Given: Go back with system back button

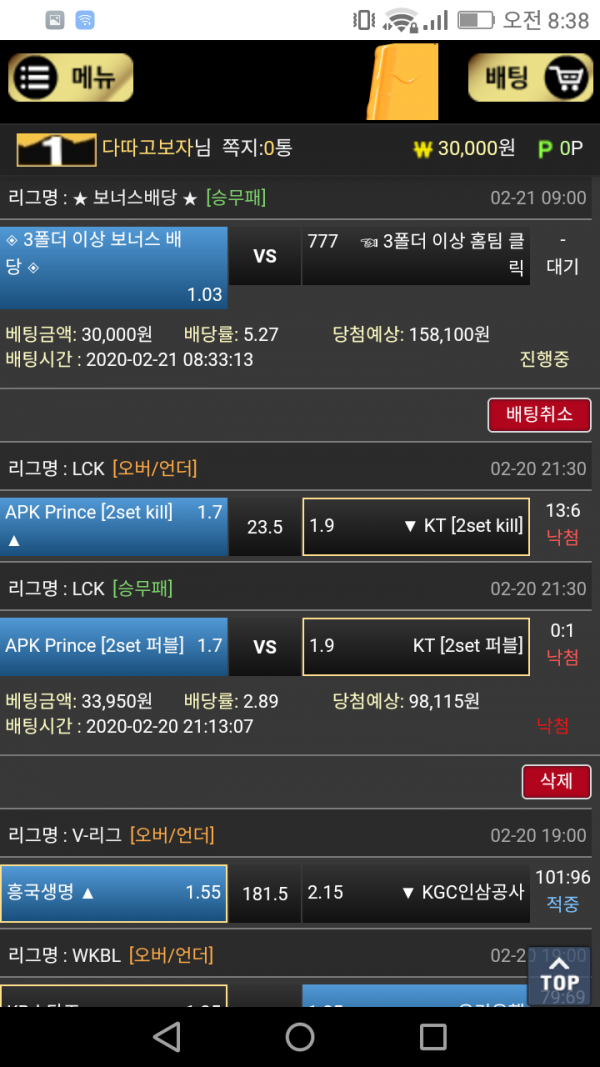Looking at the screenshot, I should point(167,1036).
